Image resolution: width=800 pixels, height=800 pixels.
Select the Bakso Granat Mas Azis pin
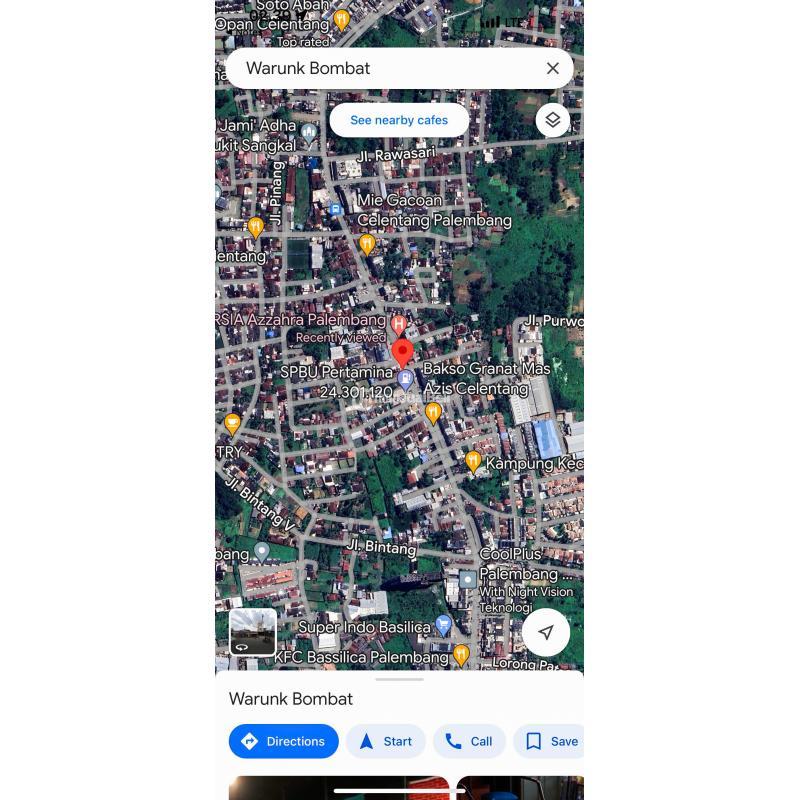point(433,411)
